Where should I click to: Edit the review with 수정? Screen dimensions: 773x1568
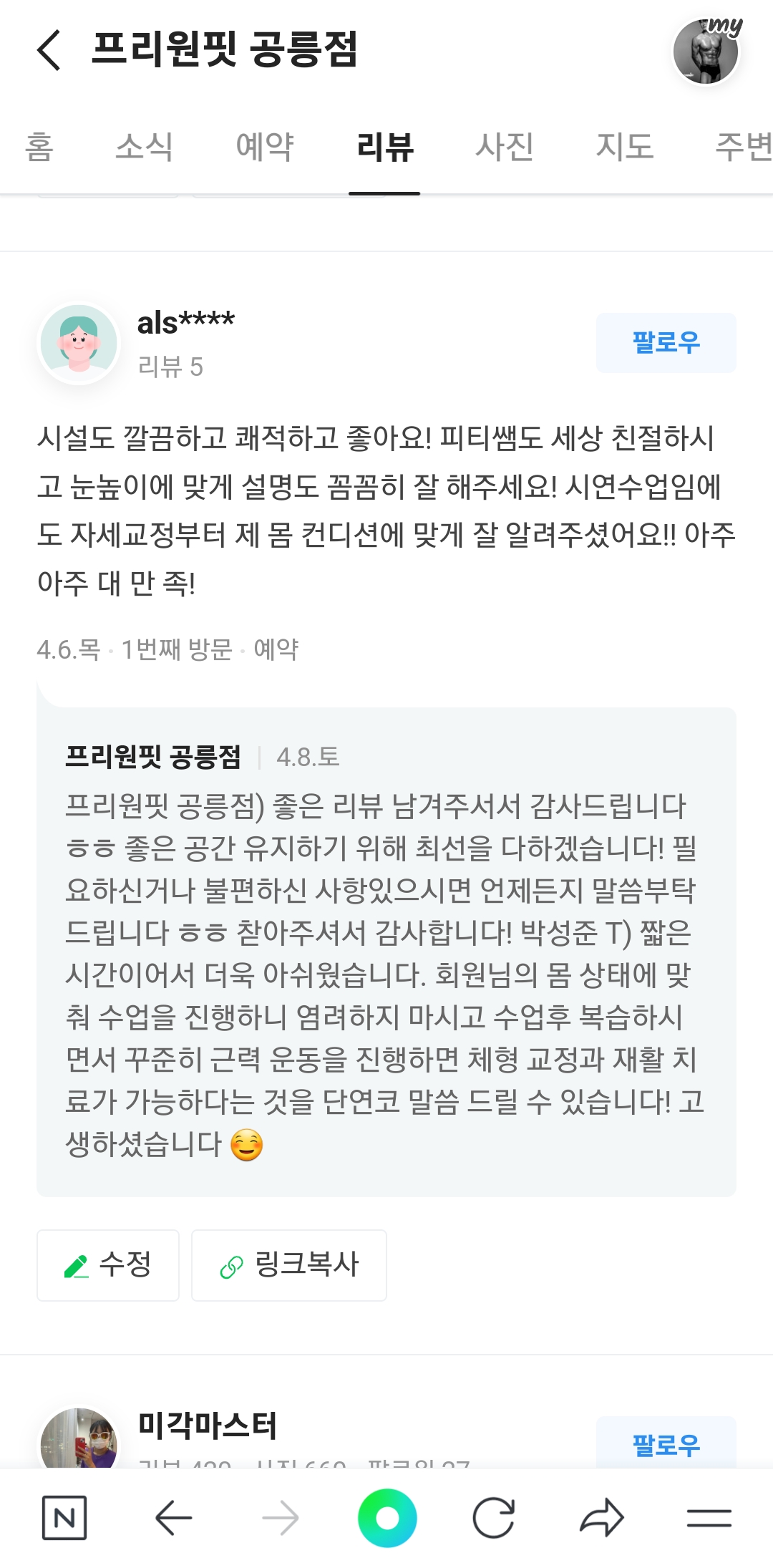(108, 1265)
